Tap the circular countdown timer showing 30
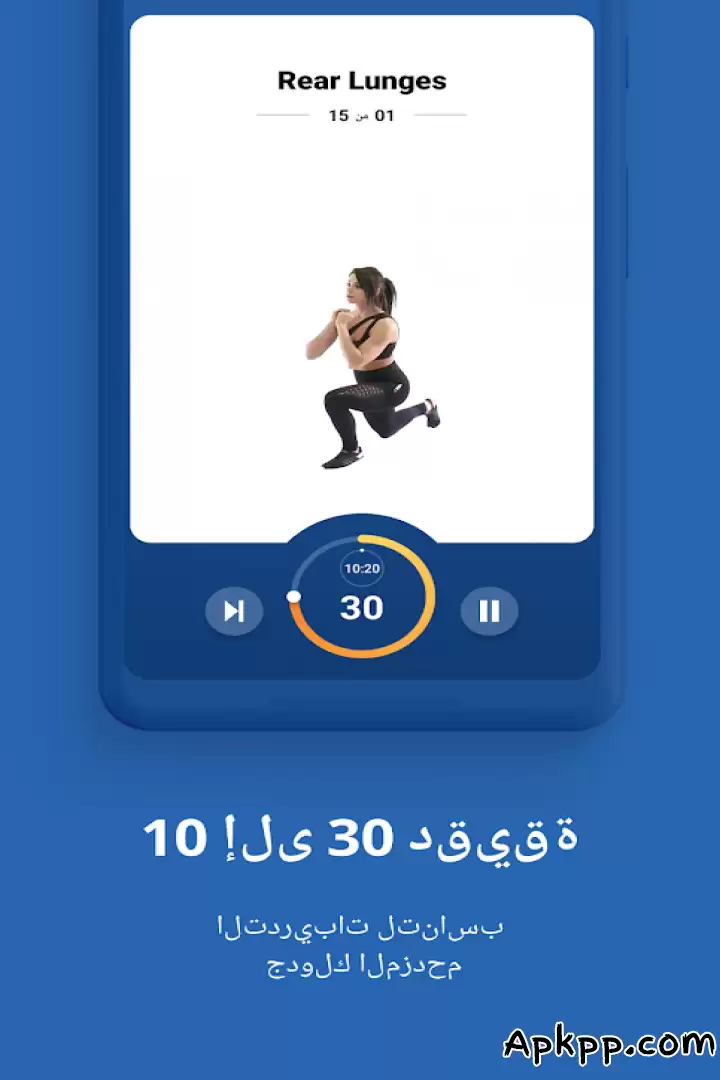The height and width of the screenshot is (1080, 720). pos(361,606)
